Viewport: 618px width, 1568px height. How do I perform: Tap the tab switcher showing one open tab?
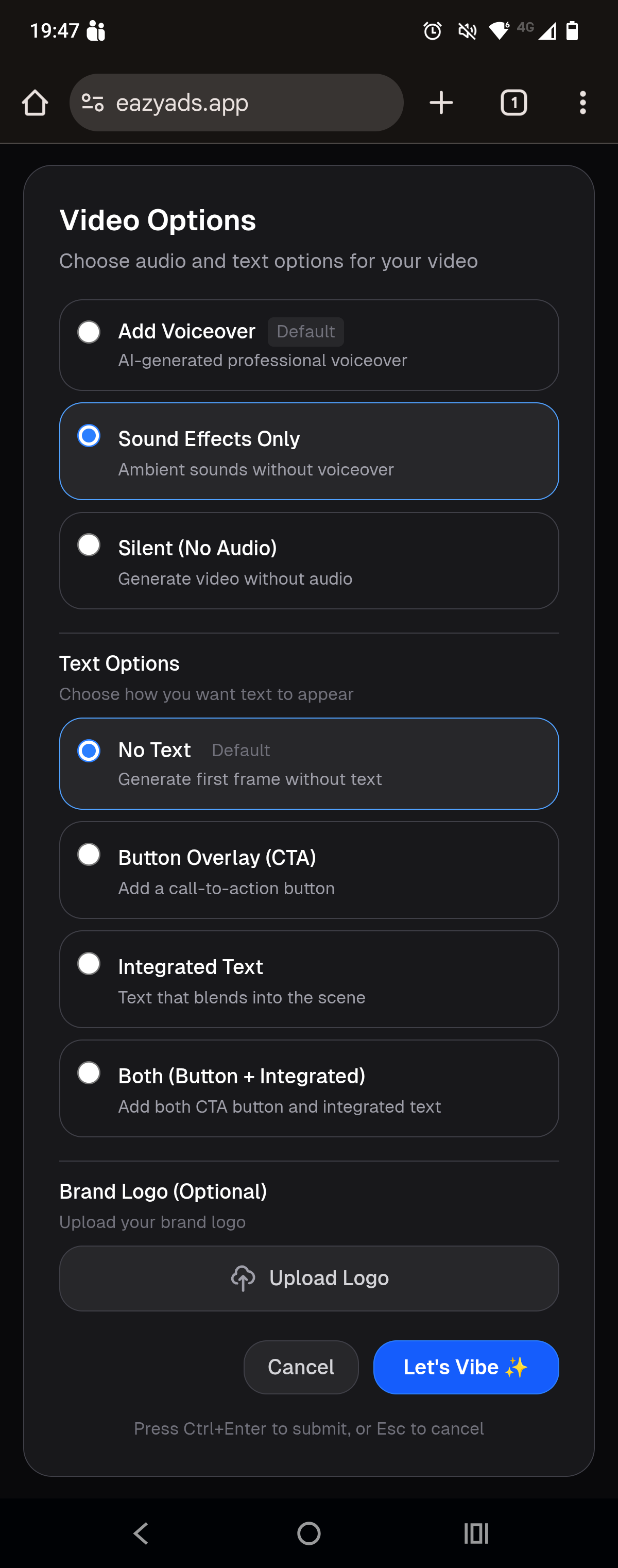pyautogui.click(x=513, y=103)
